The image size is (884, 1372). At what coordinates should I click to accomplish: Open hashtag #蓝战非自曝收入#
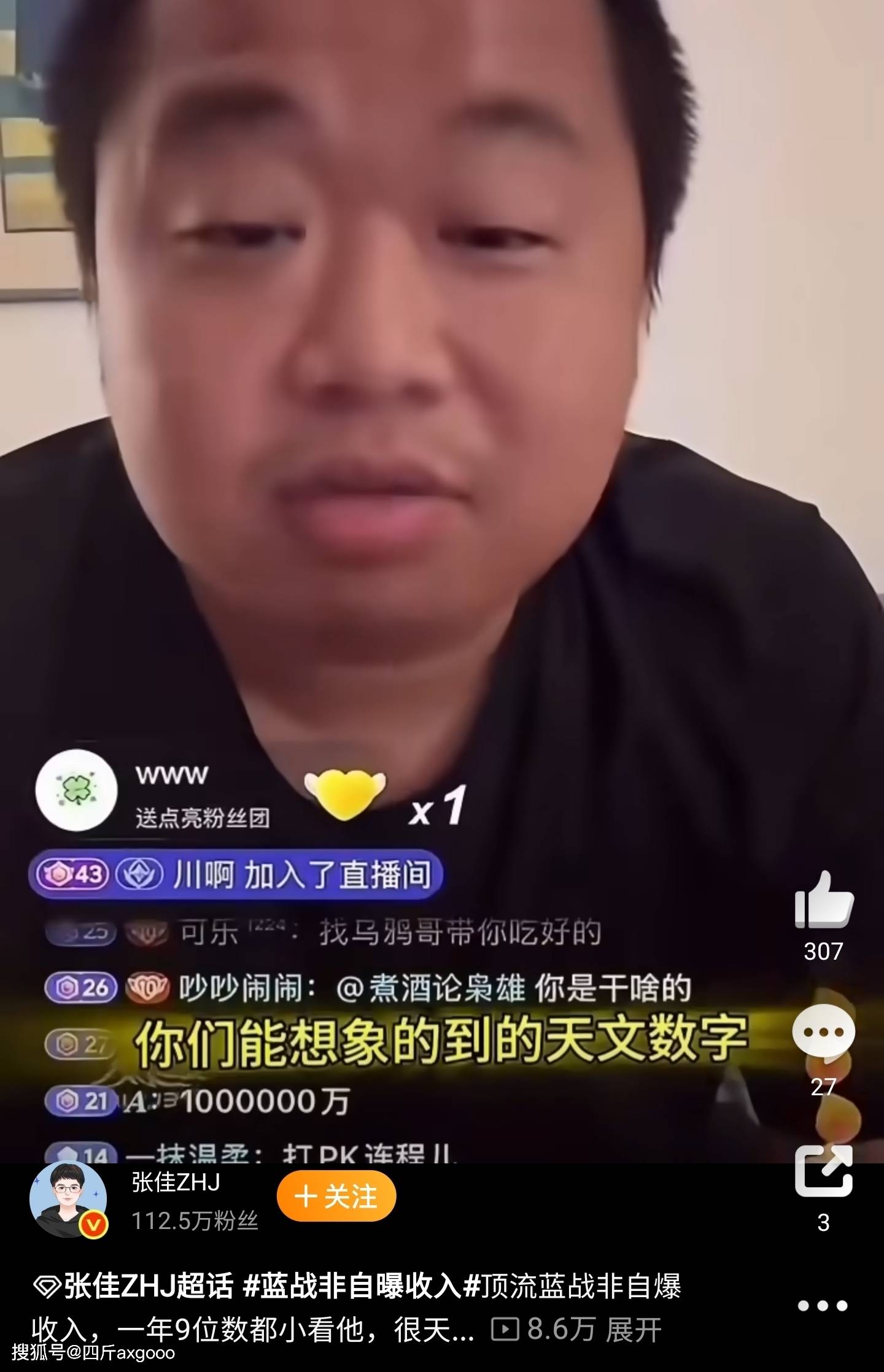[361, 1286]
